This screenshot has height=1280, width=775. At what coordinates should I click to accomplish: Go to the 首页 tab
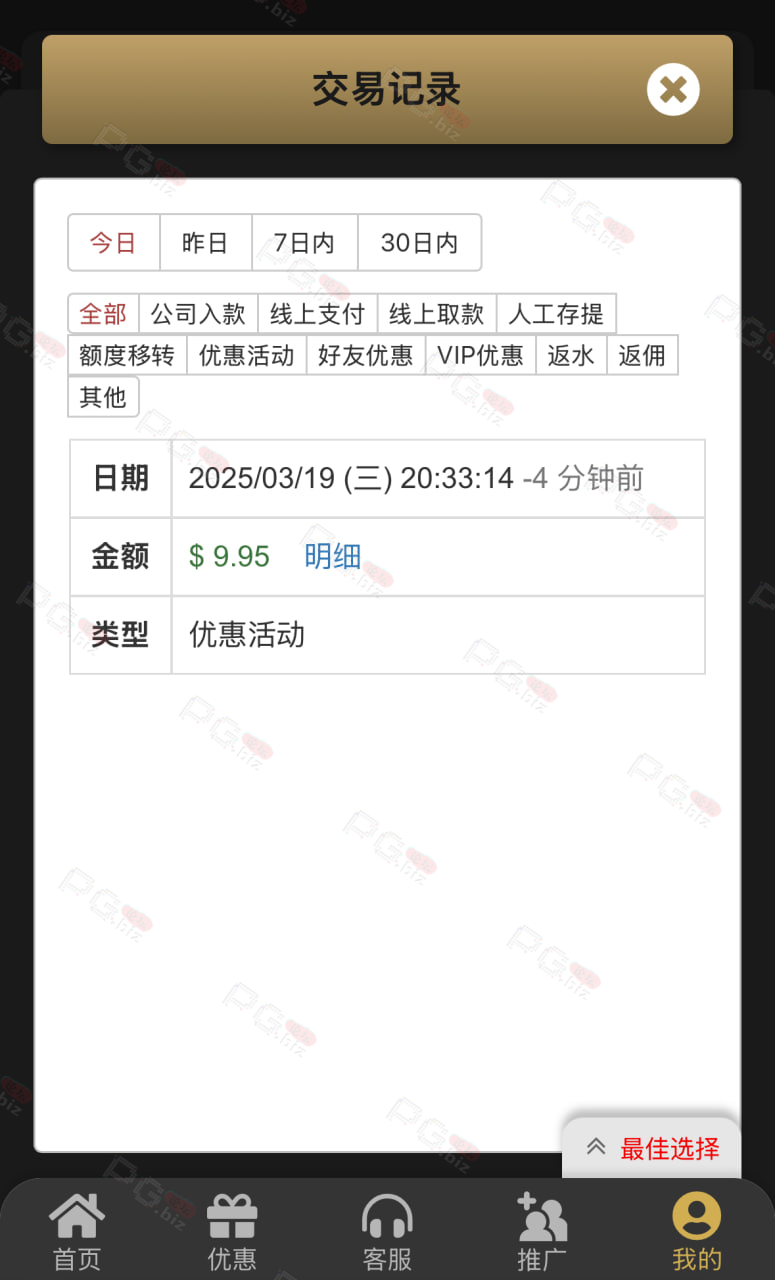click(x=77, y=1231)
